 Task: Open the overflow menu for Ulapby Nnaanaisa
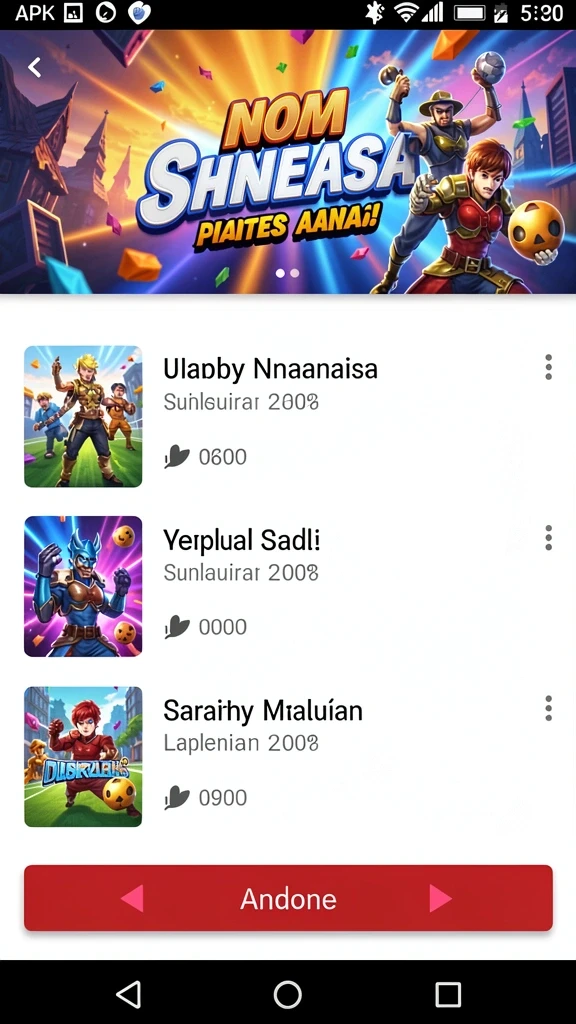coord(549,367)
